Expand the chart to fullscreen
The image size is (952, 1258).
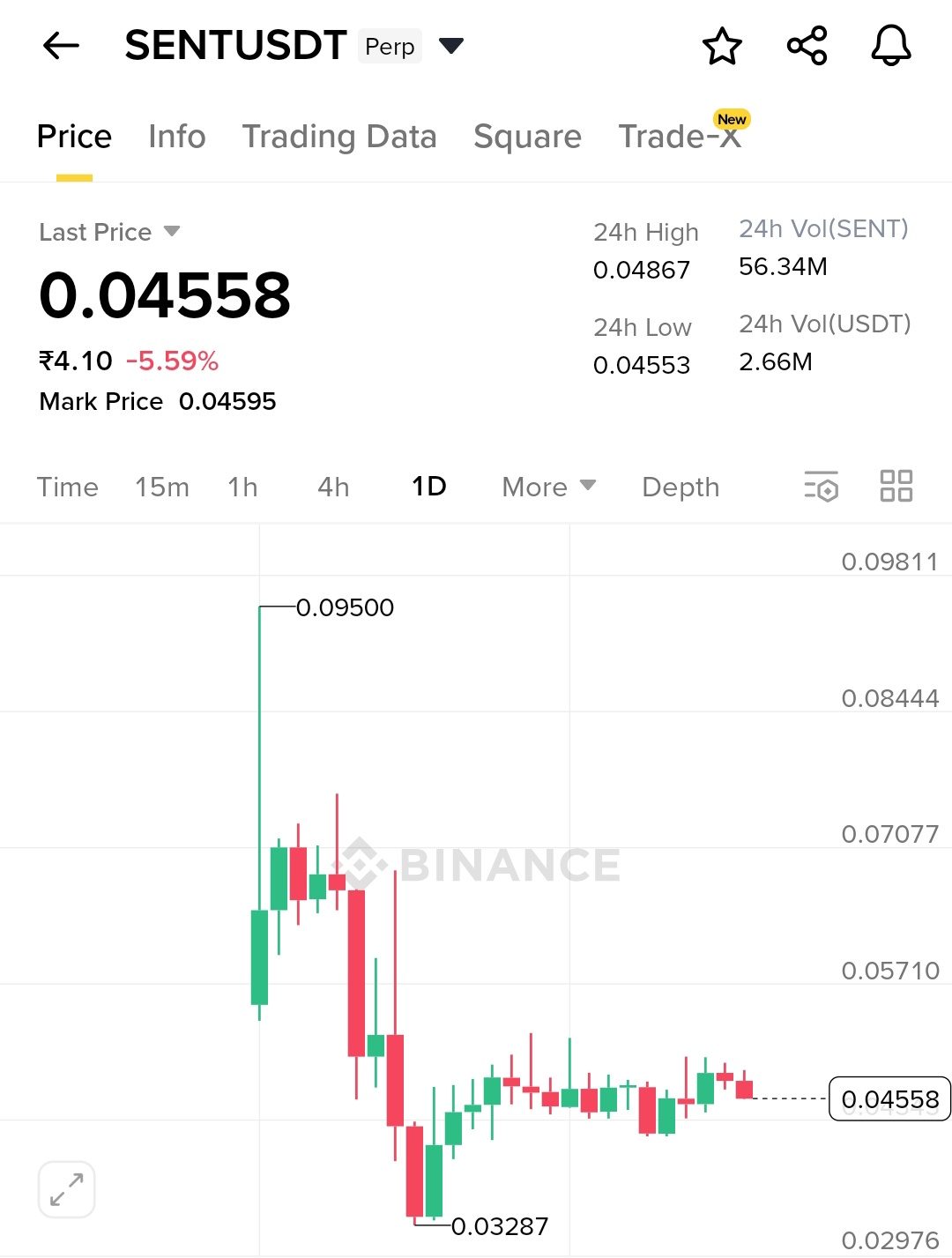tap(66, 1189)
